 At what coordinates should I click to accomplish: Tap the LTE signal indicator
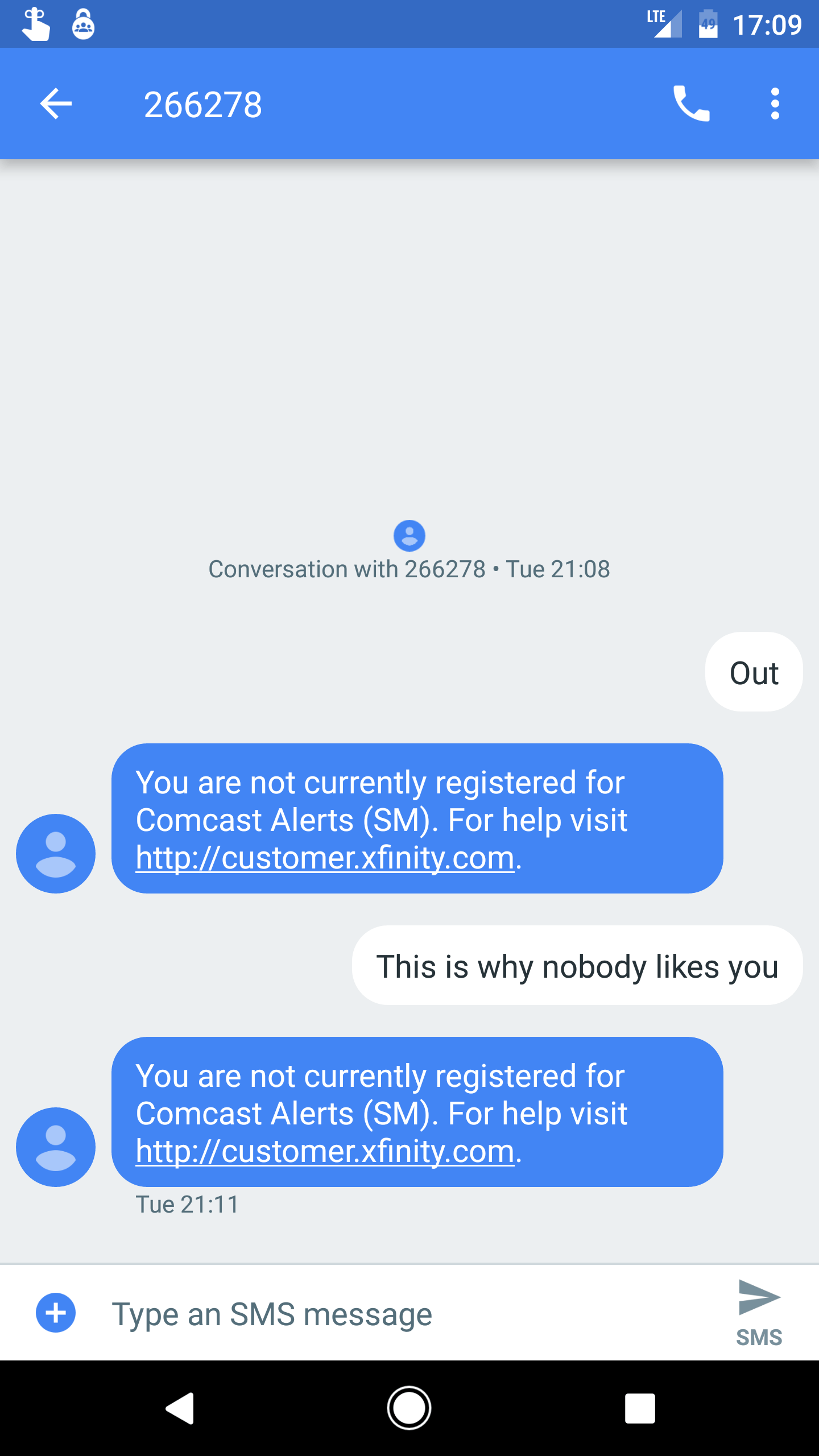[664, 24]
